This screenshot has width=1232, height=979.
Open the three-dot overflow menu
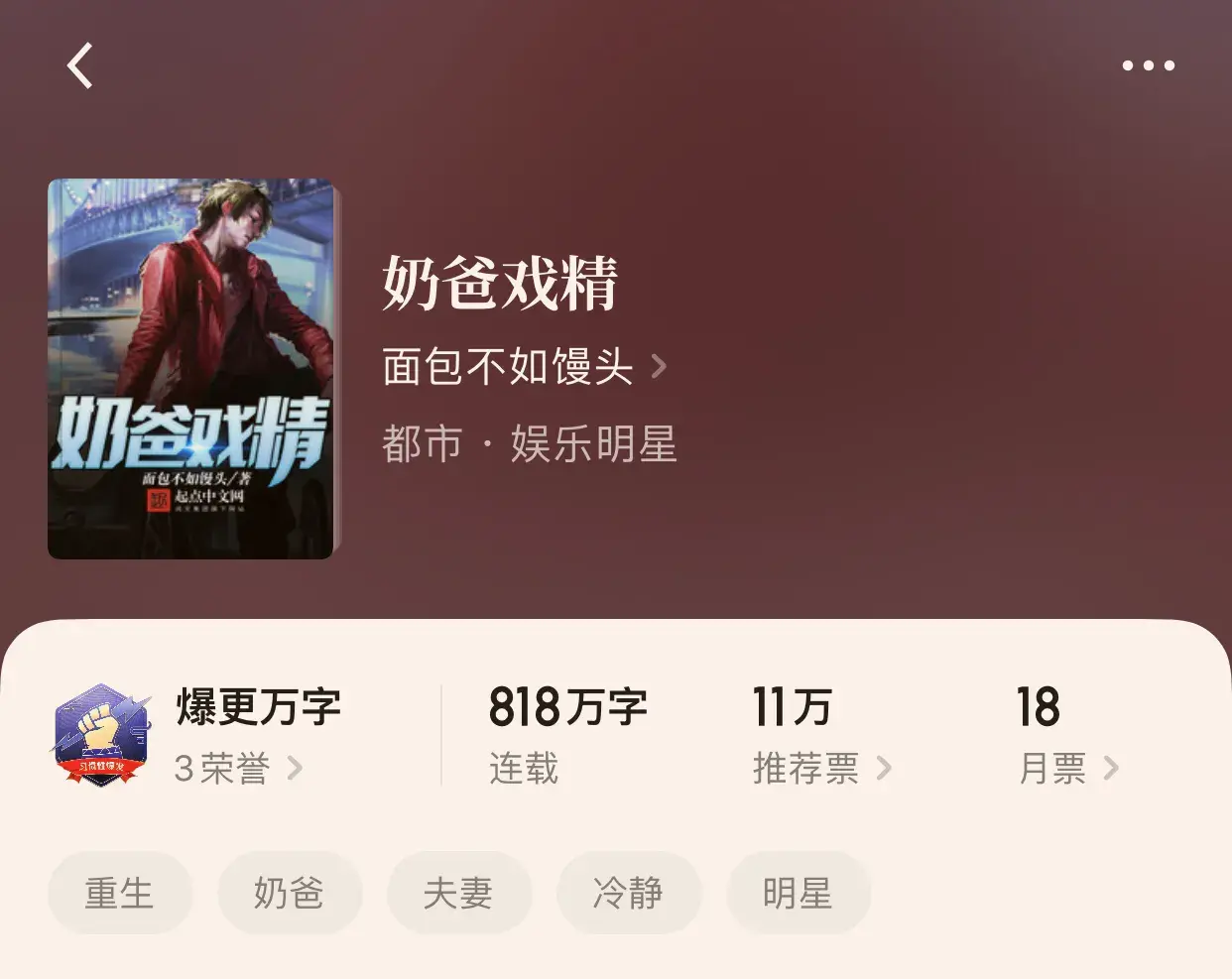[1148, 66]
